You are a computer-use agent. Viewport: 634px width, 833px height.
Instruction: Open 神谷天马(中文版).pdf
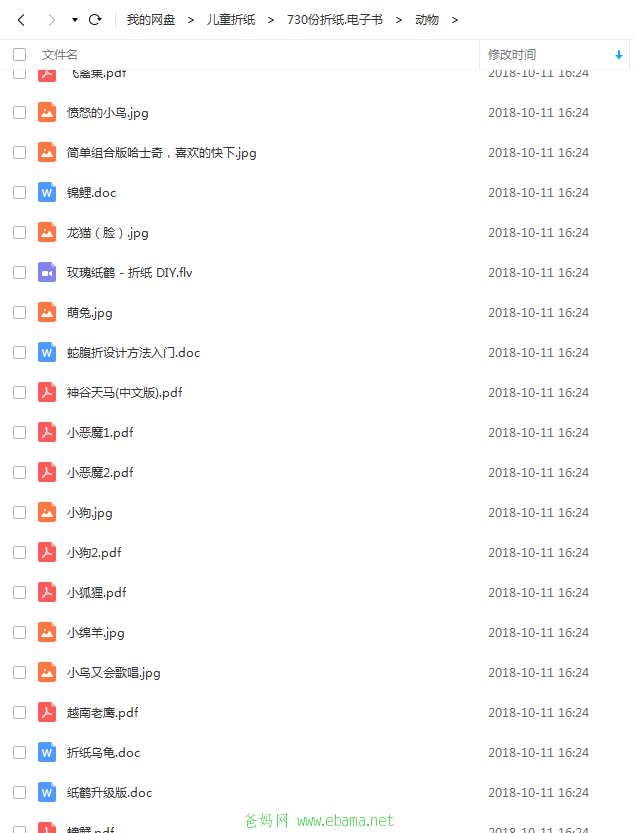point(124,393)
